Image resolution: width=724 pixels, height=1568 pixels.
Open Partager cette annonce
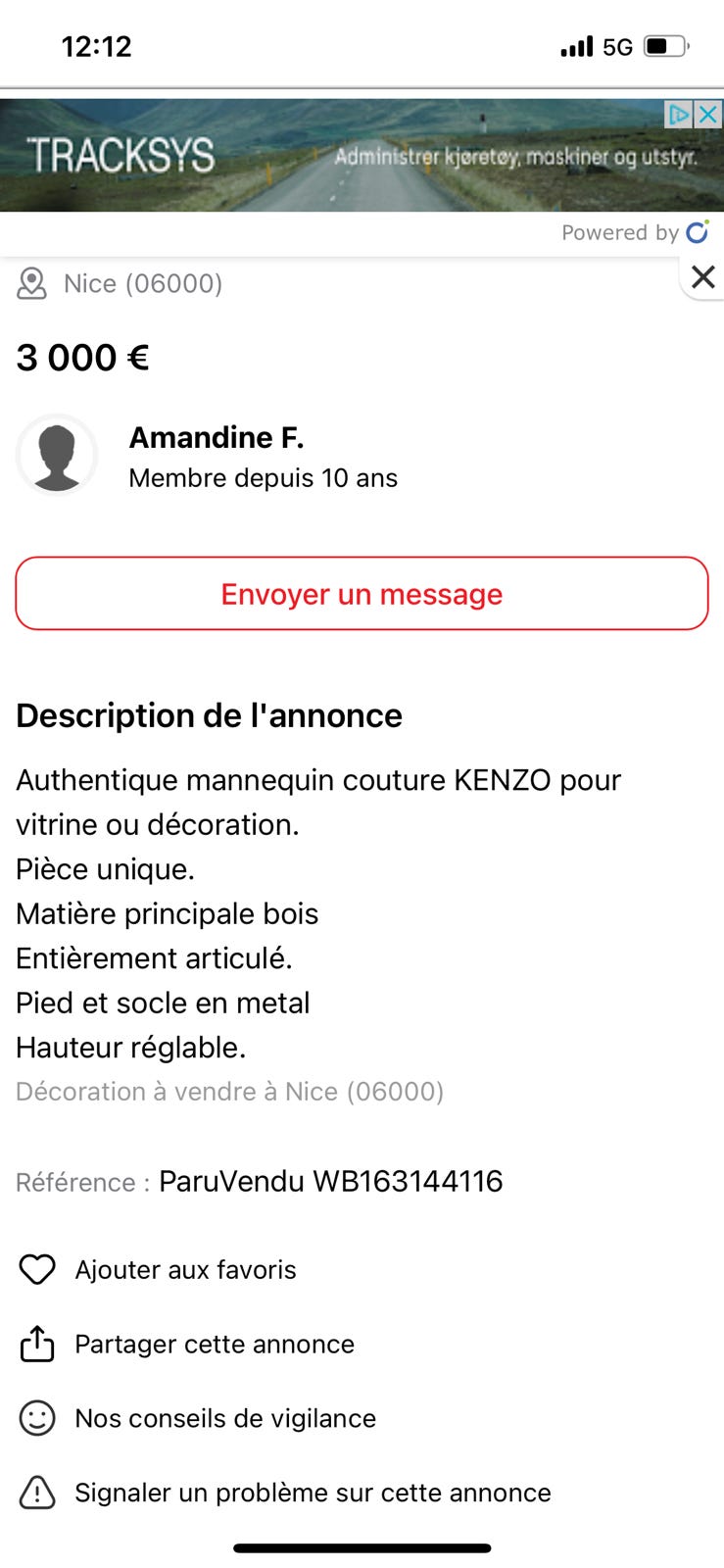[214, 1344]
